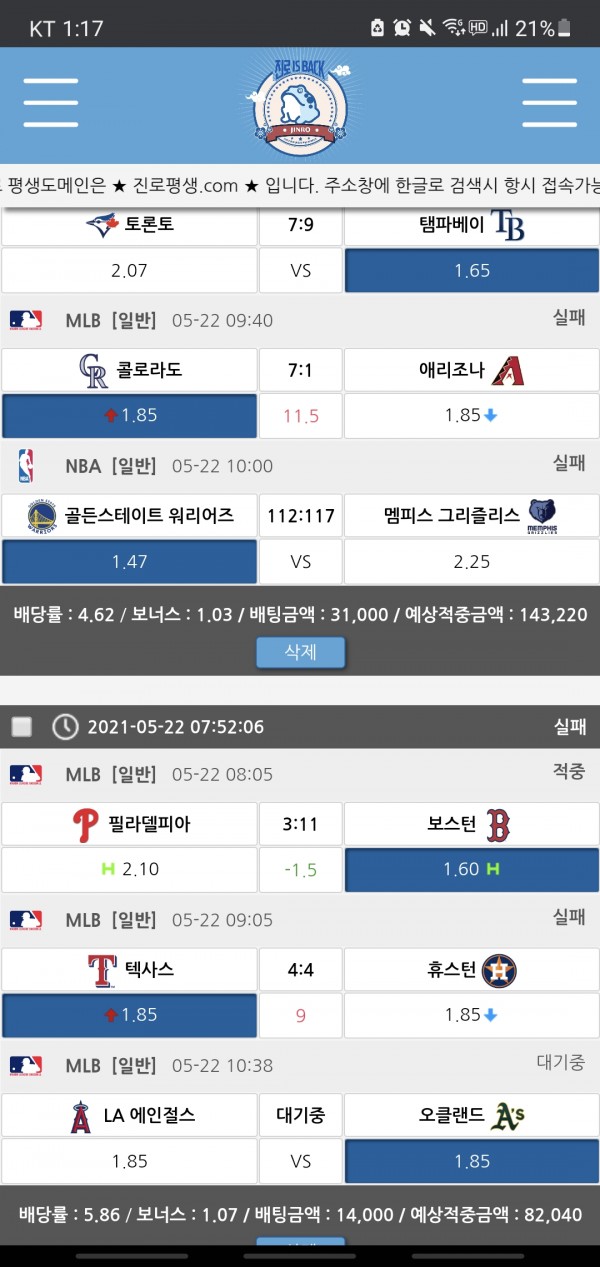The width and height of the screenshot is (600, 1267).
Task: Tap the 삭제 delete button
Action: (x=301, y=652)
